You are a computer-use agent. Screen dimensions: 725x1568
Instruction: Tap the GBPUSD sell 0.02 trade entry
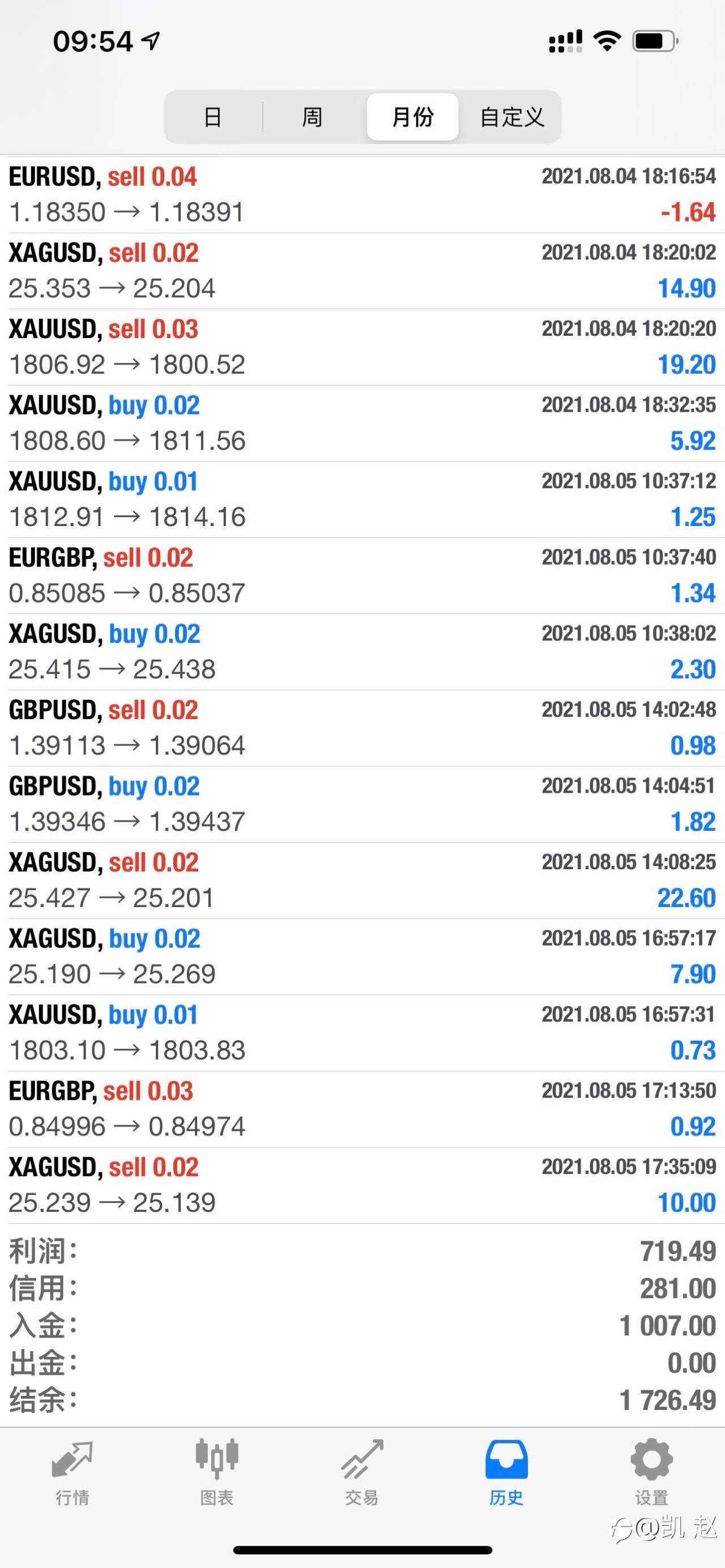[362, 728]
